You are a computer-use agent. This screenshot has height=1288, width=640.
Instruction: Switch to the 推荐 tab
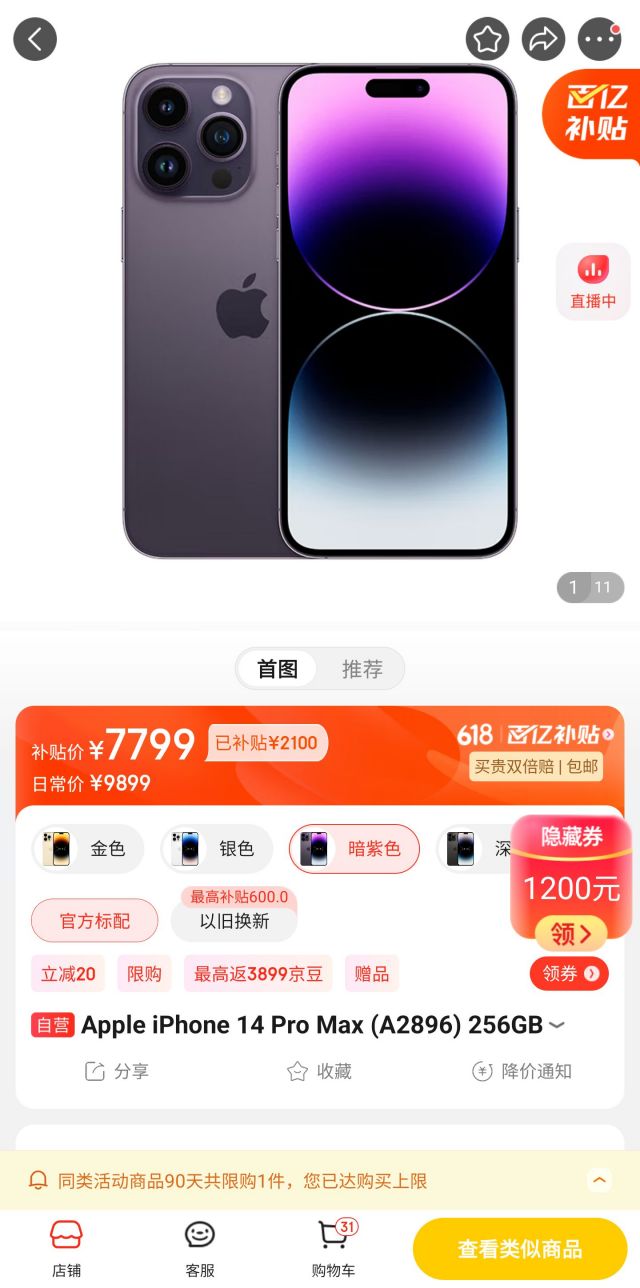(362, 669)
